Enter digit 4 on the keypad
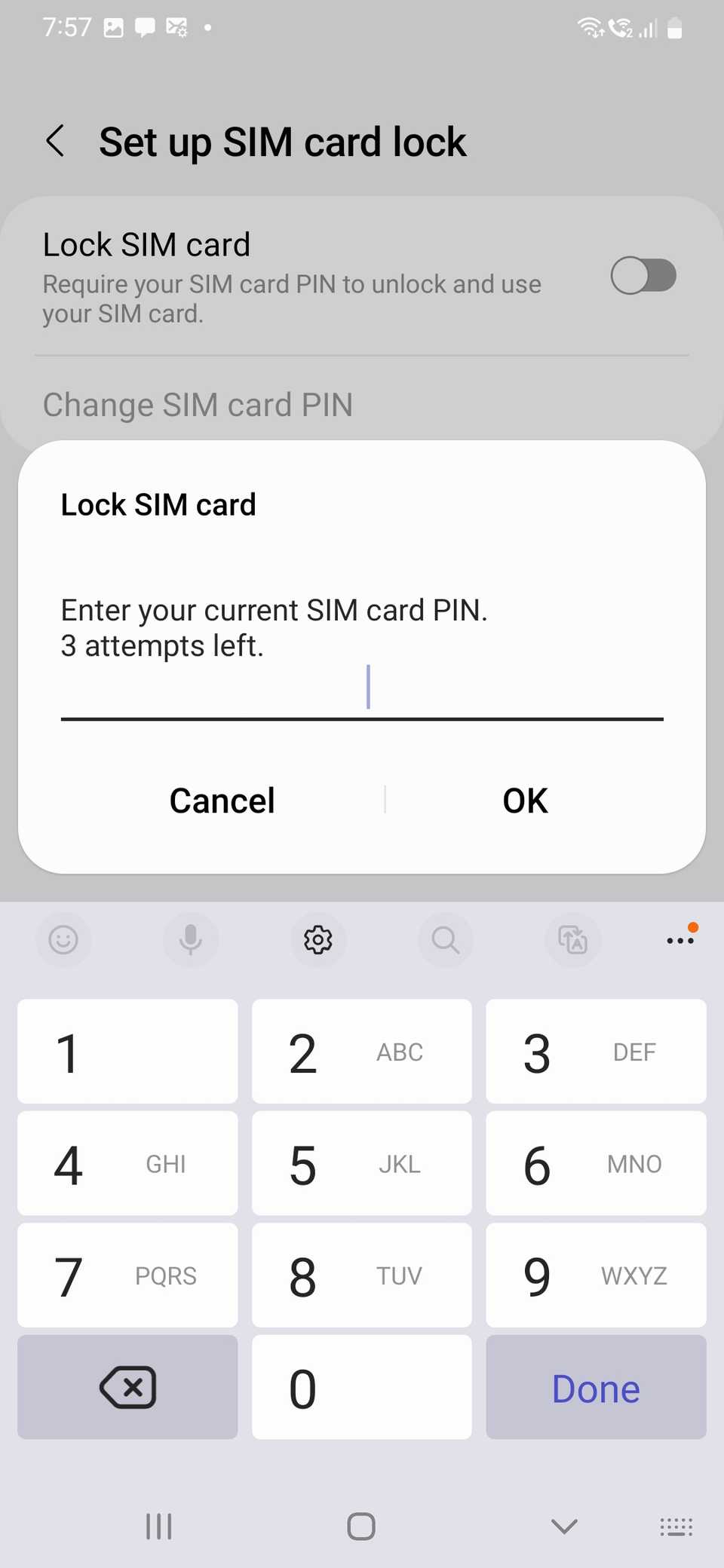The height and width of the screenshot is (1568, 724). 127,1163
